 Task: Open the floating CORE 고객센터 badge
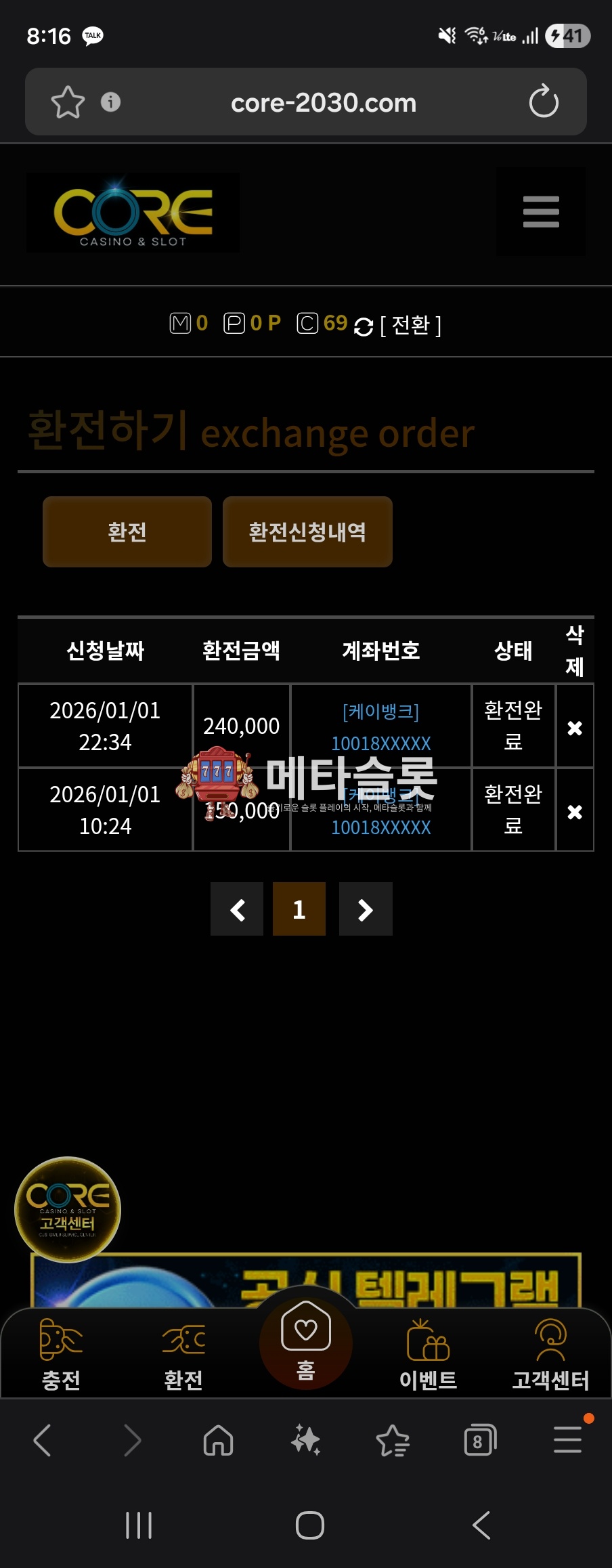[68, 1209]
